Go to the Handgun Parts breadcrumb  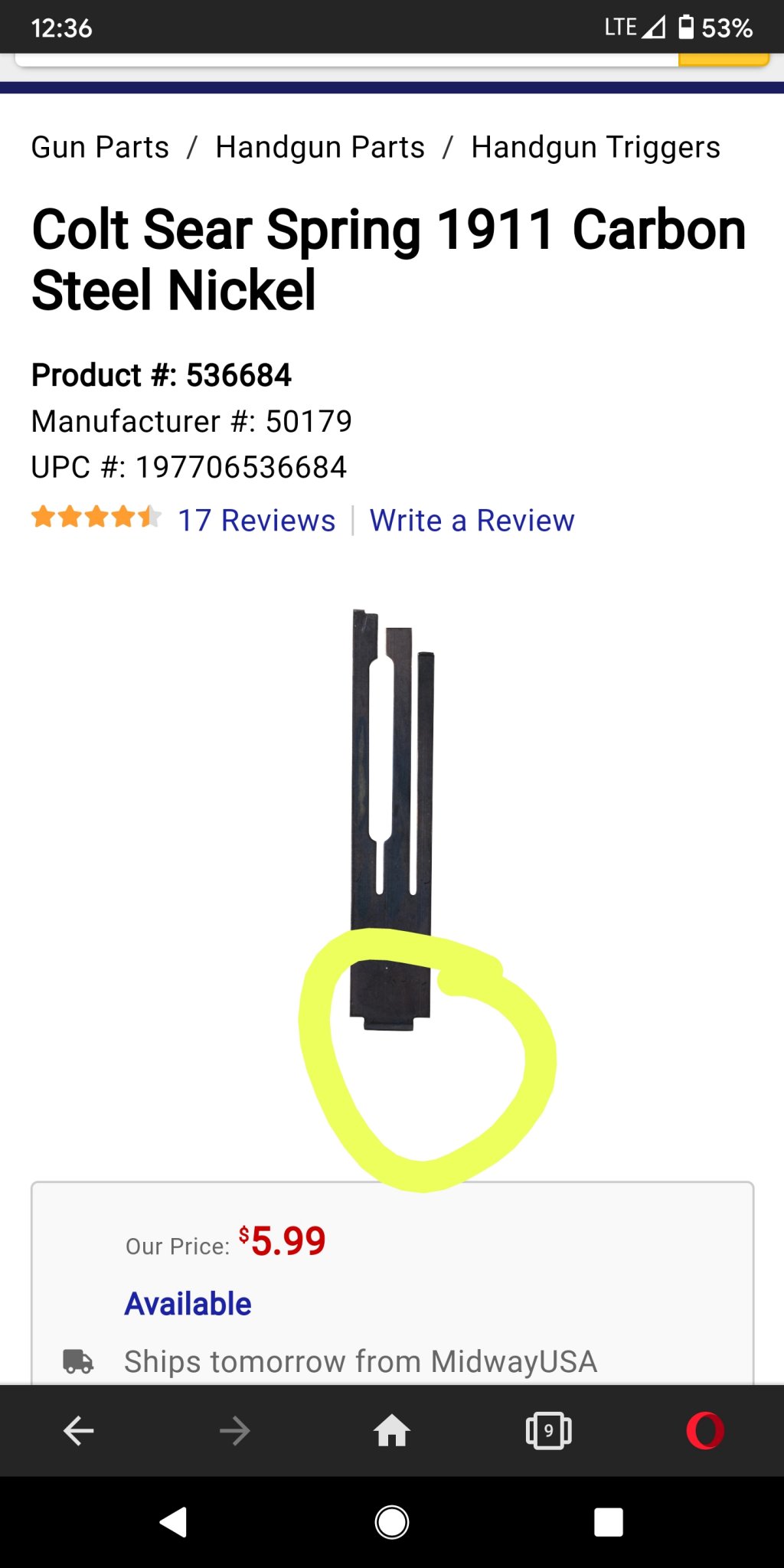click(319, 147)
